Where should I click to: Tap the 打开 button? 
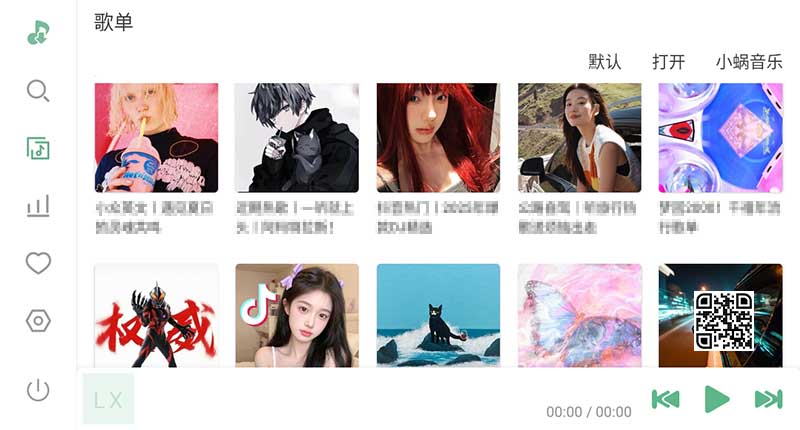pyautogui.click(x=669, y=62)
